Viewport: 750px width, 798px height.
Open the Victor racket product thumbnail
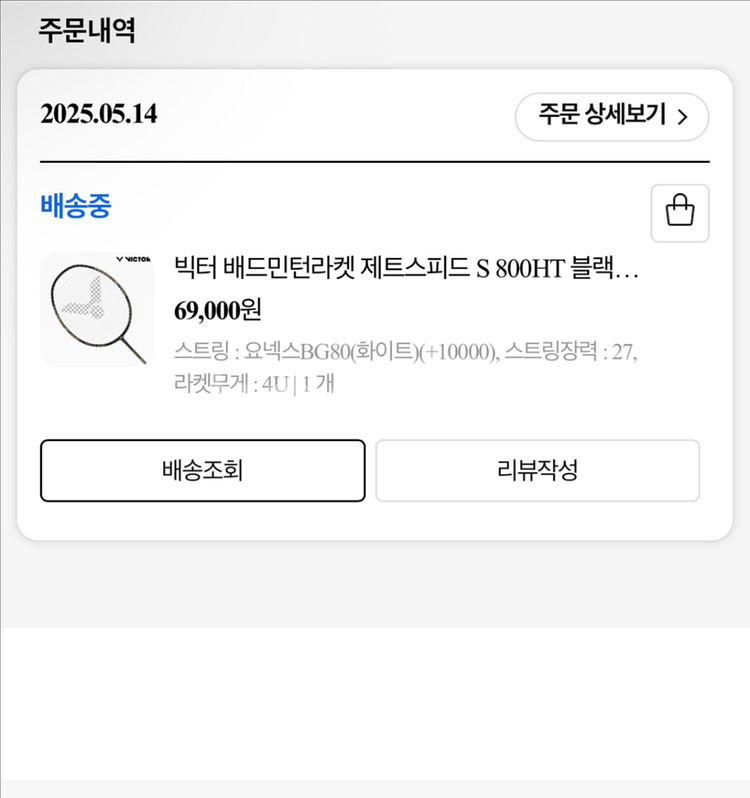(97, 309)
